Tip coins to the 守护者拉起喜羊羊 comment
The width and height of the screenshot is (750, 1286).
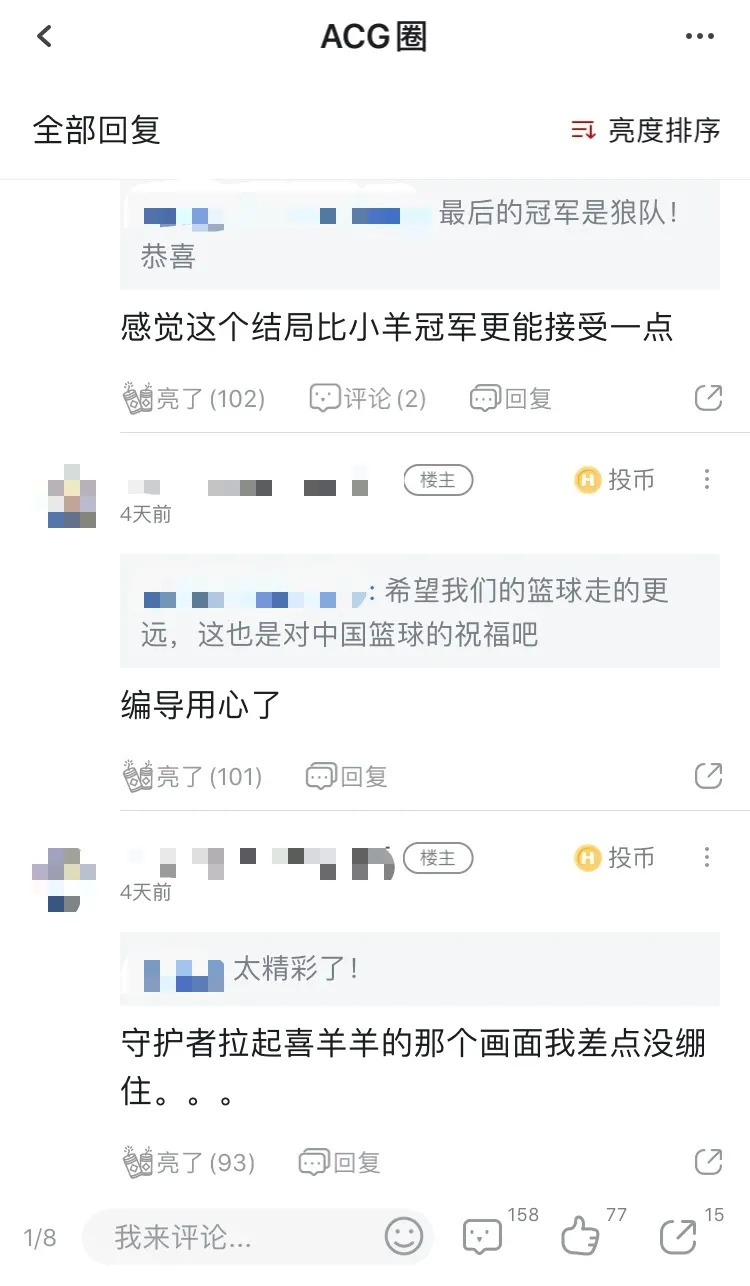pyautogui.click(x=615, y=858)
